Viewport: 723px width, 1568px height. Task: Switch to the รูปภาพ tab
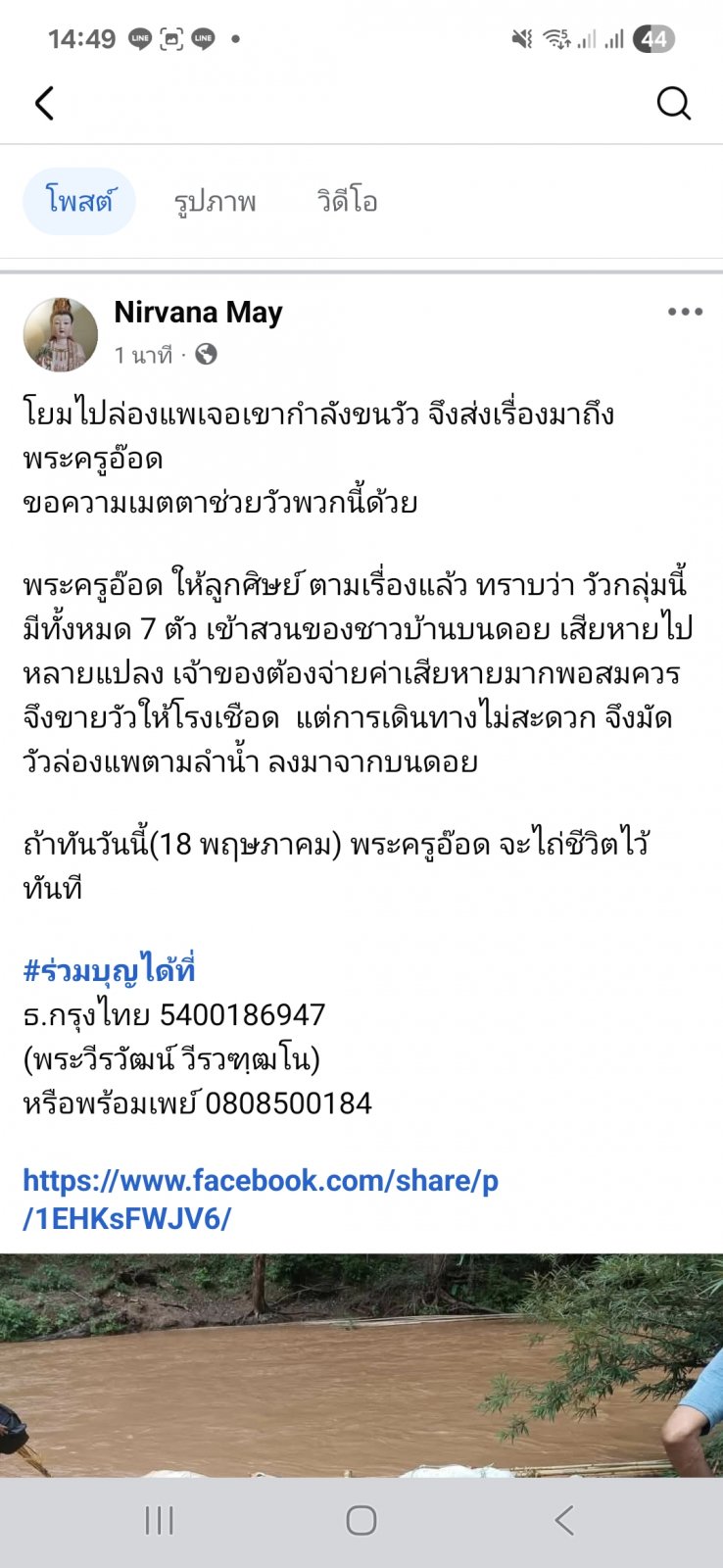[216, 202]
